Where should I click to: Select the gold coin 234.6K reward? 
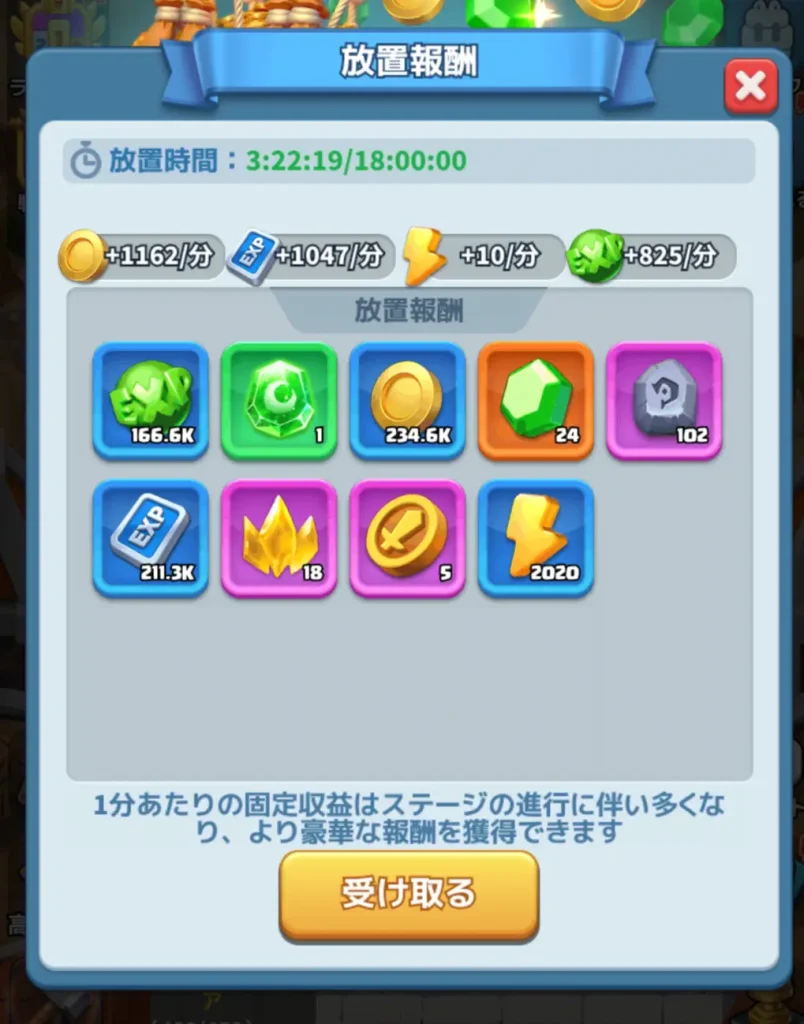point(407,401)
